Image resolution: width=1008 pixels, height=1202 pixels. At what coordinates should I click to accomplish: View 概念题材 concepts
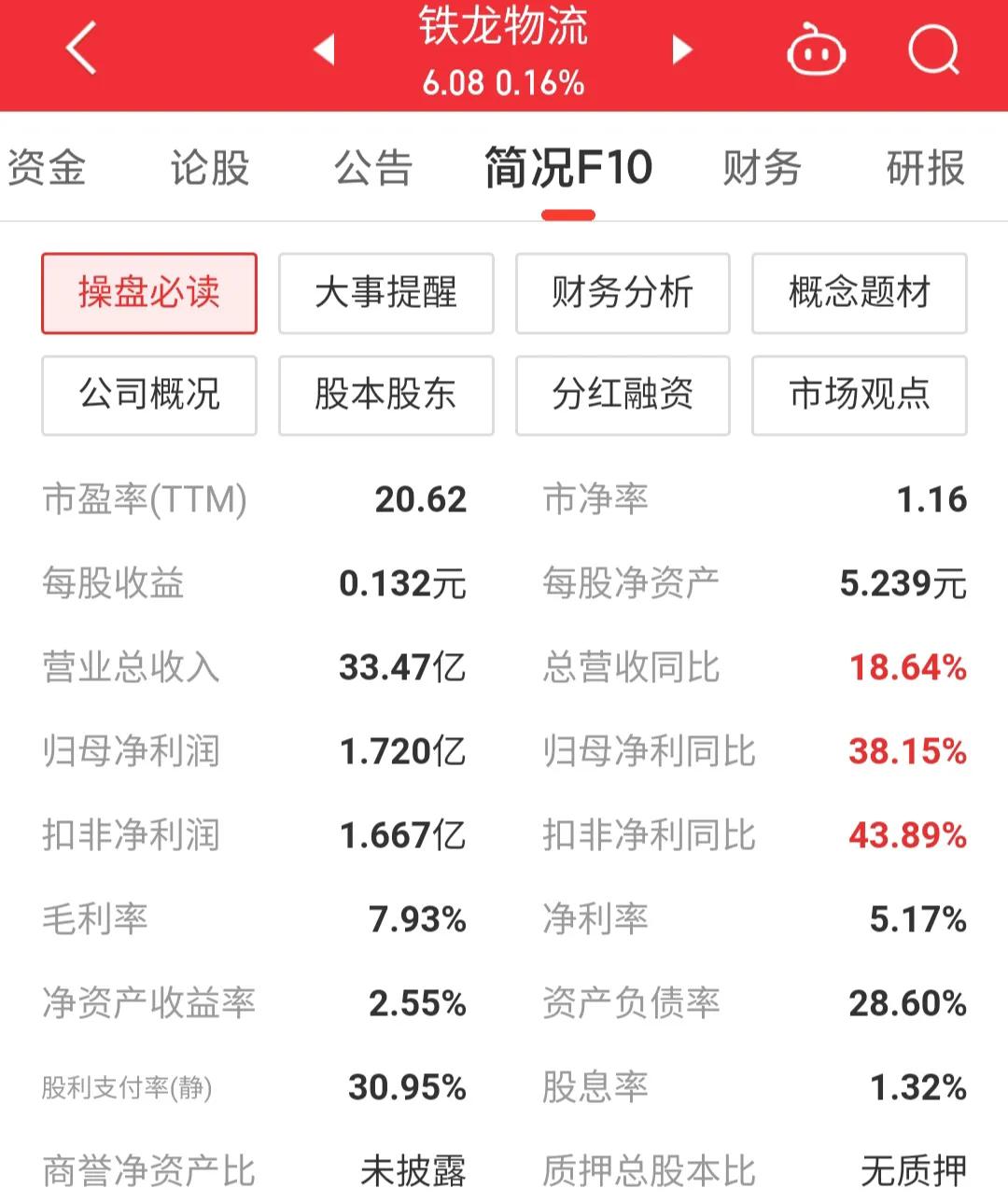click(860, 293)
